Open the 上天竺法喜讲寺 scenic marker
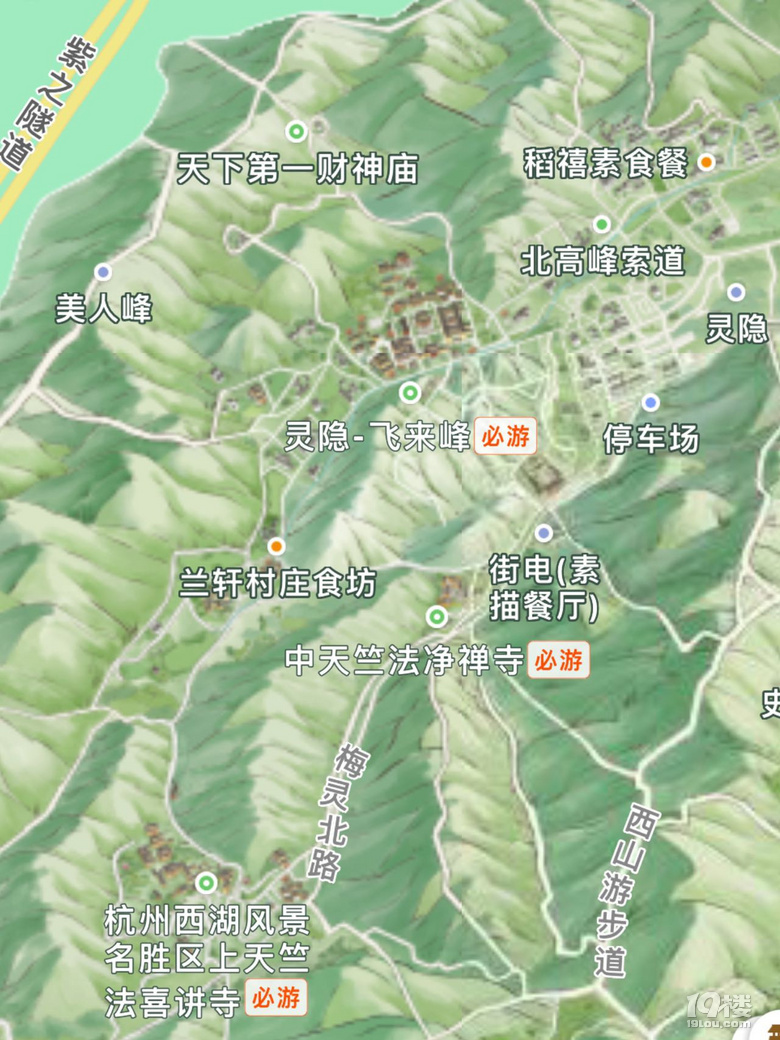 point(206,882)
